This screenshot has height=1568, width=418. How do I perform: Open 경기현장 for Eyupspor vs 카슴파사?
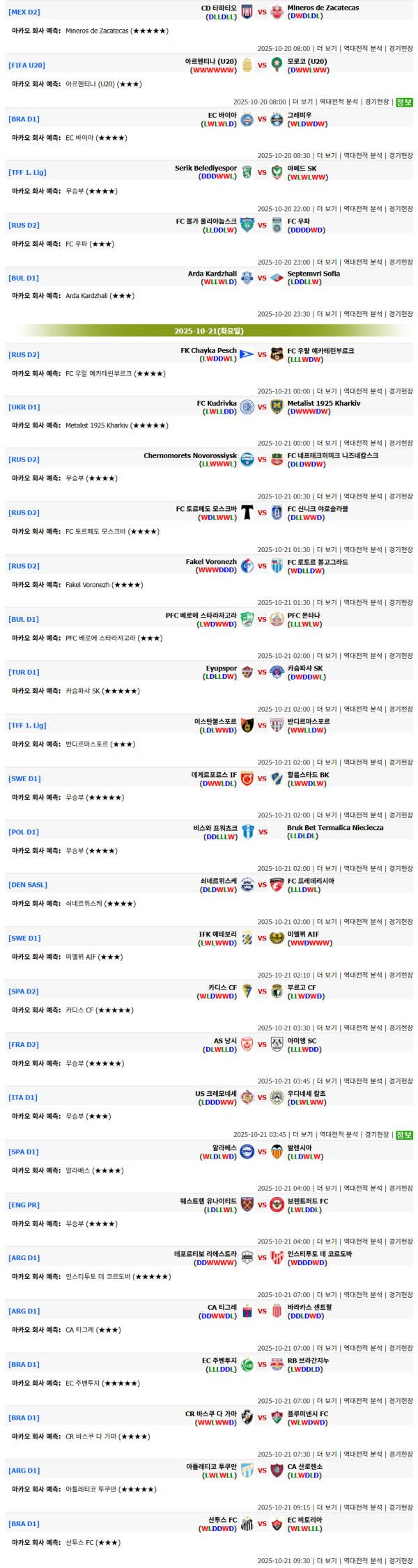[x=401, y=709]
